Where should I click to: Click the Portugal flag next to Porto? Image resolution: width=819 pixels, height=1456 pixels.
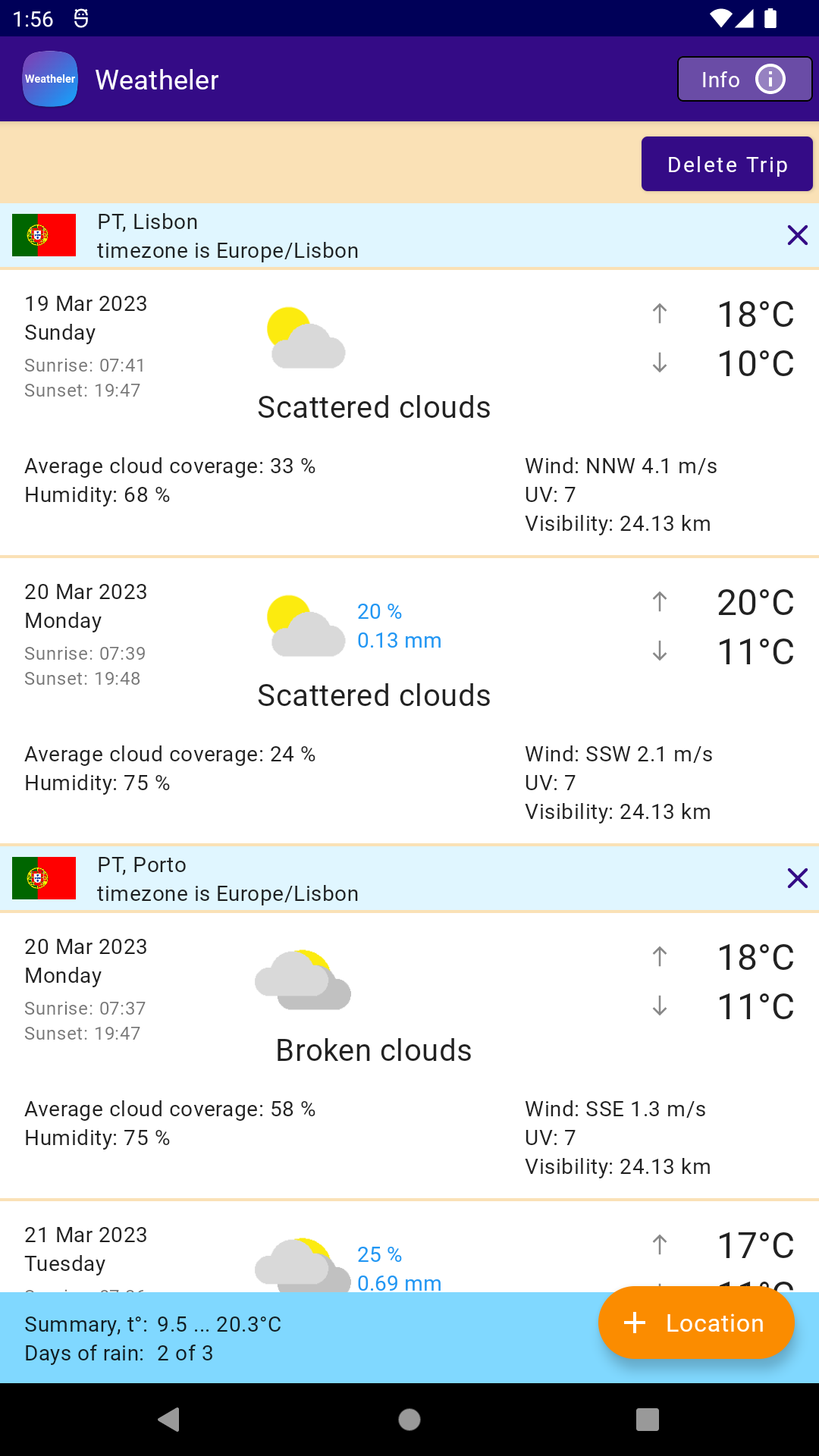click(44, 878)
